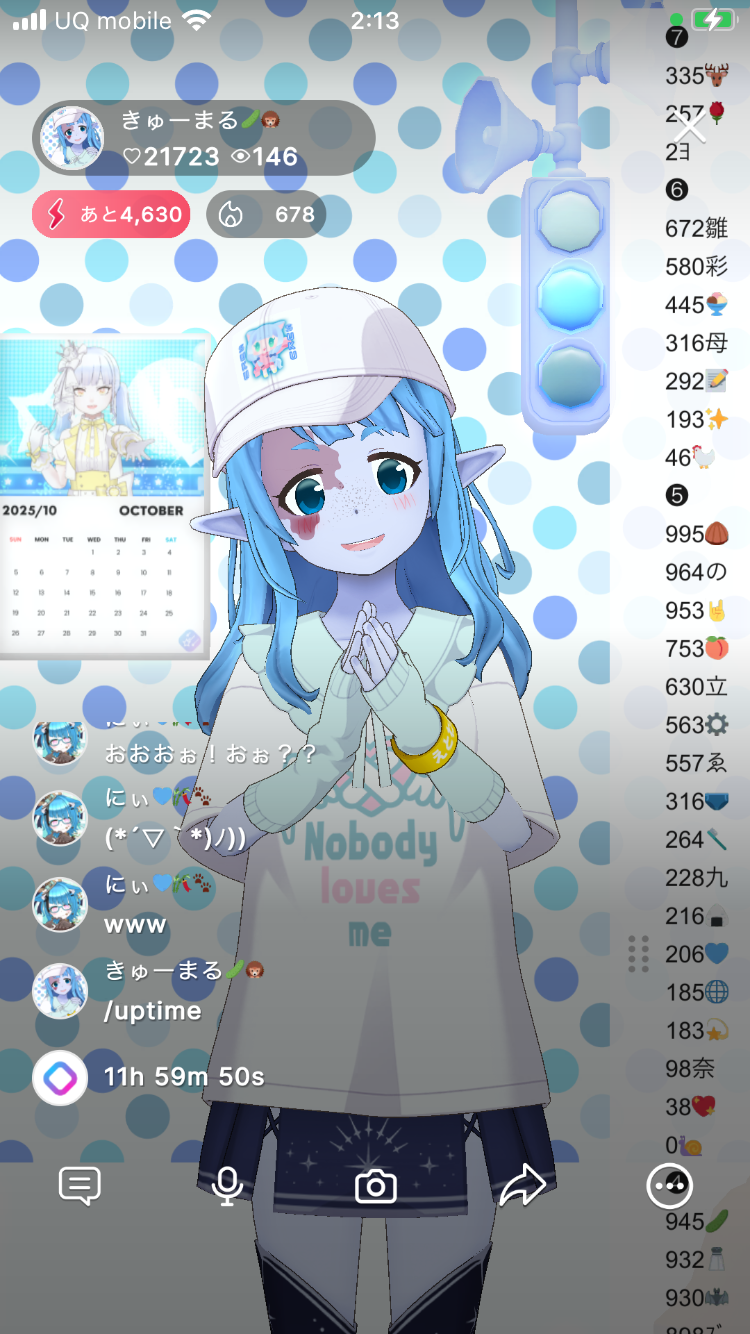Open streamer きゅーまる's profile pill
The width and height of the screenshot is (750, 1334).
(204, 139)
